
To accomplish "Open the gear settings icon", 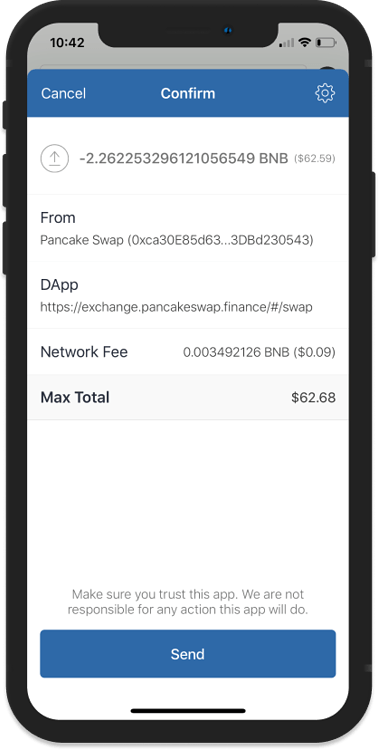I will 325,93.
